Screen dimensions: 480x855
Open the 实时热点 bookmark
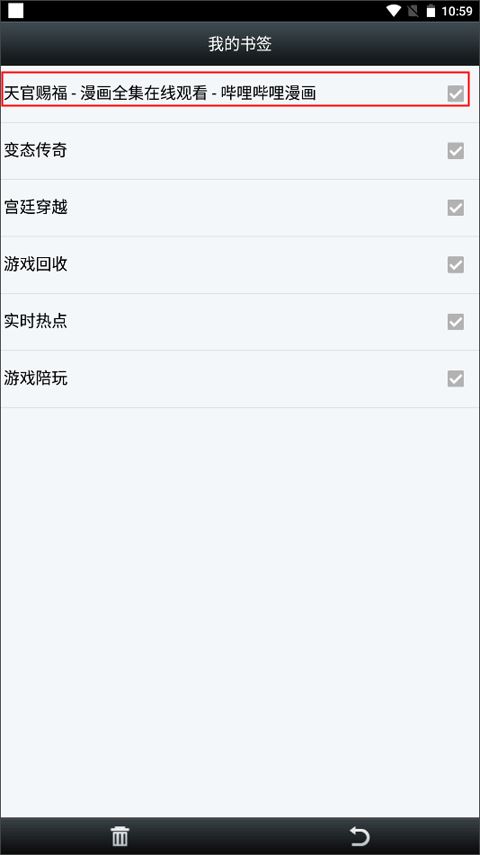[x=240, y=322]
